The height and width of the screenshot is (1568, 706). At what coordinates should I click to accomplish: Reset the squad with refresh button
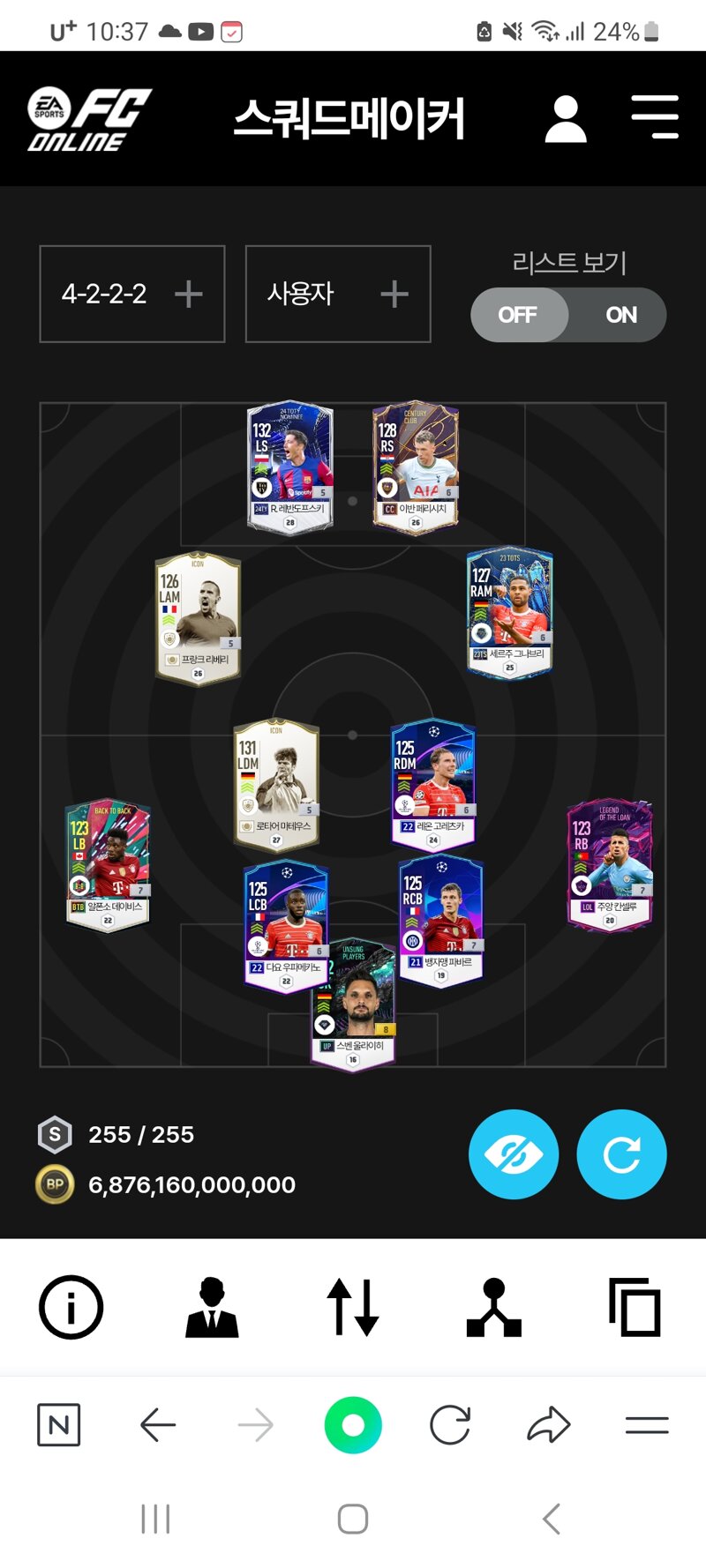click(621, 1154)
